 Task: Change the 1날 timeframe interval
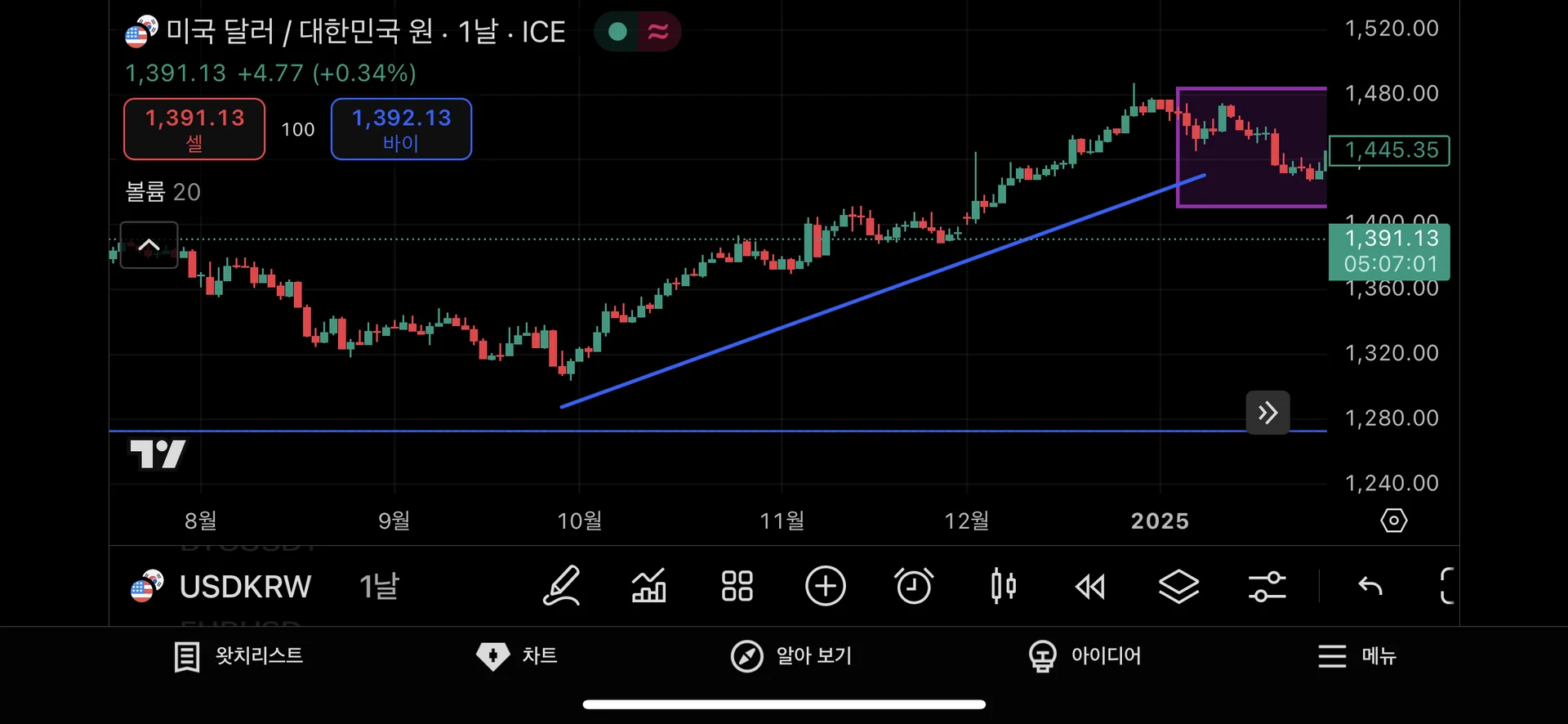point(380,587)
